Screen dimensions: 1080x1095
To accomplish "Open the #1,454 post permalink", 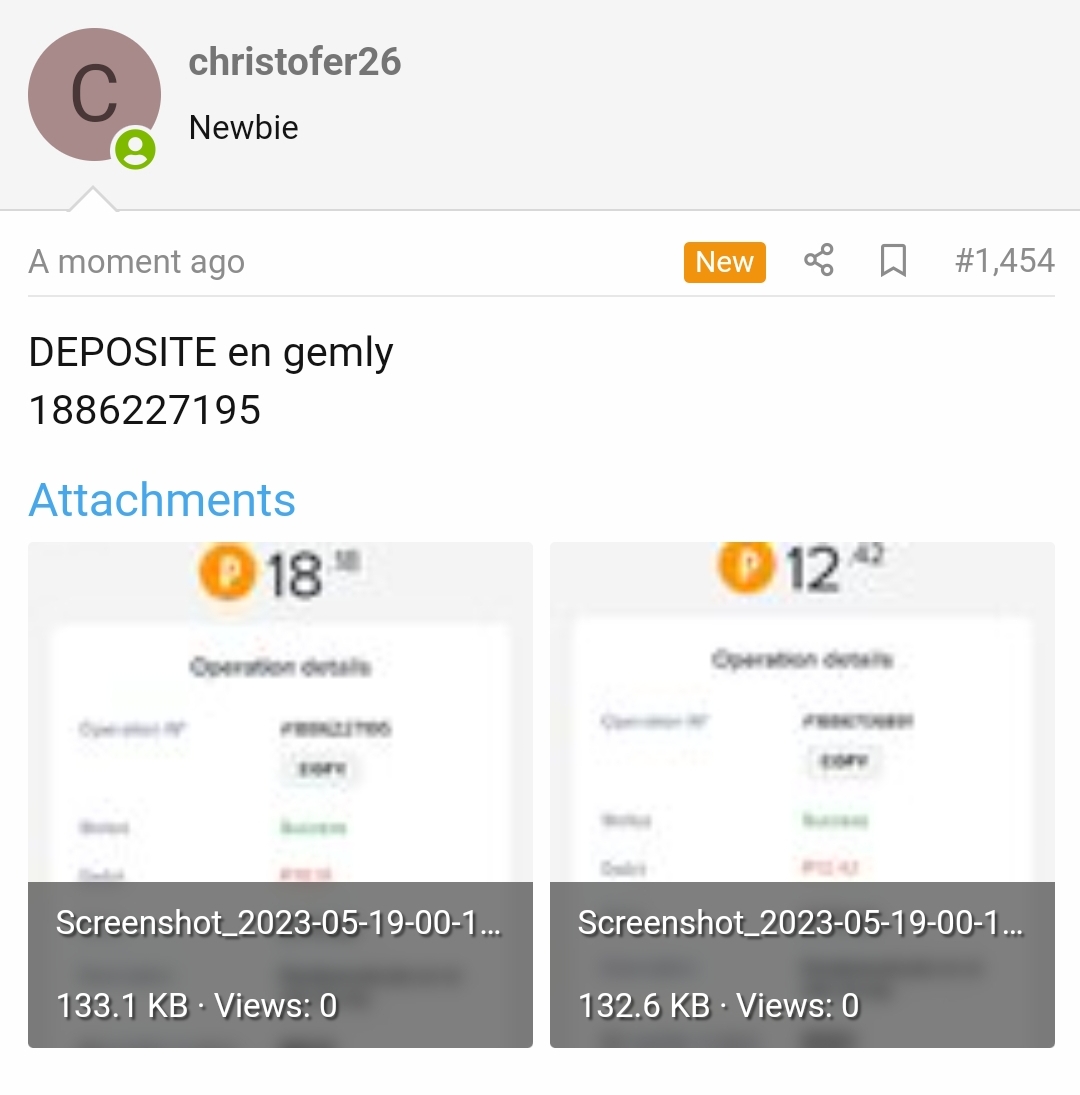I will tap(1004, 261).
